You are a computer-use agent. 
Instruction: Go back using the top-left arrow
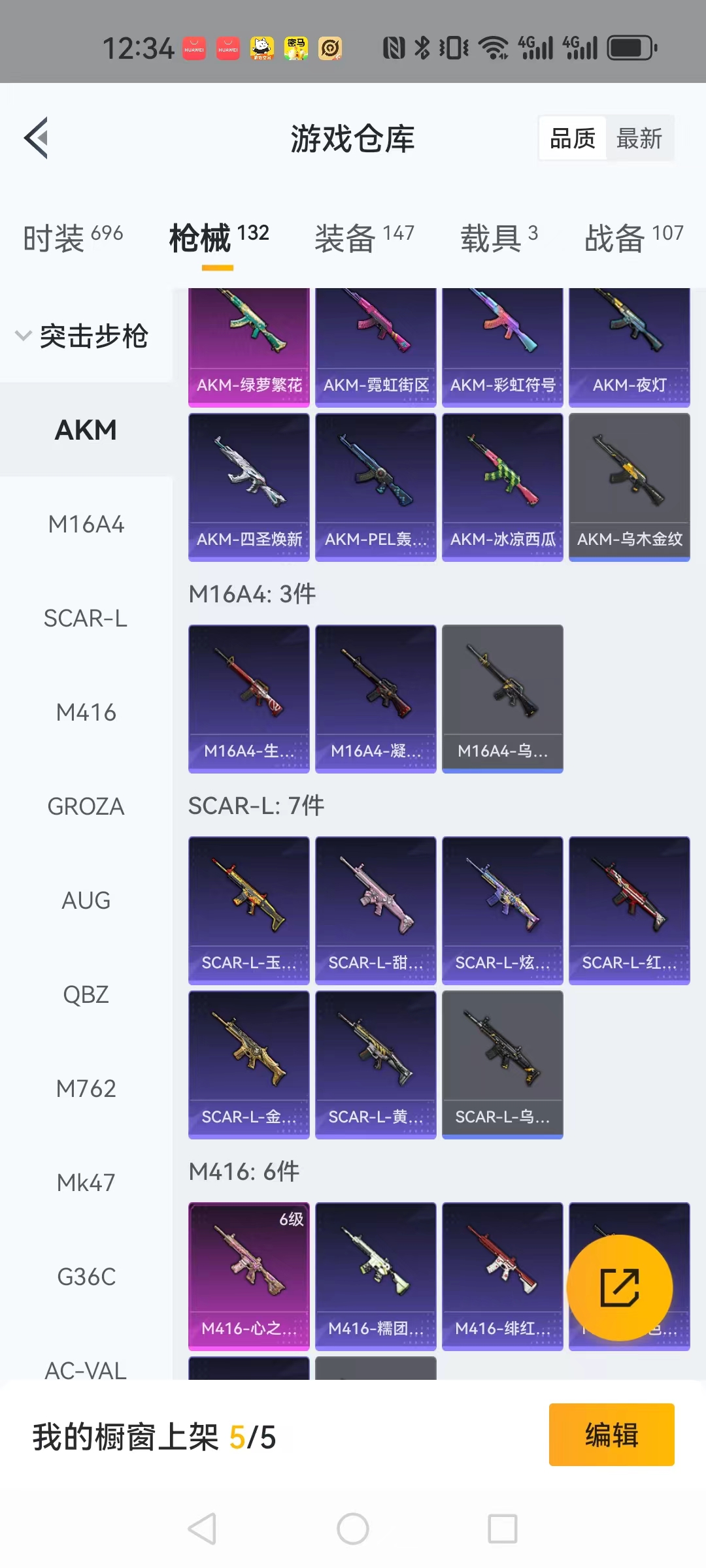pos(37,138)
